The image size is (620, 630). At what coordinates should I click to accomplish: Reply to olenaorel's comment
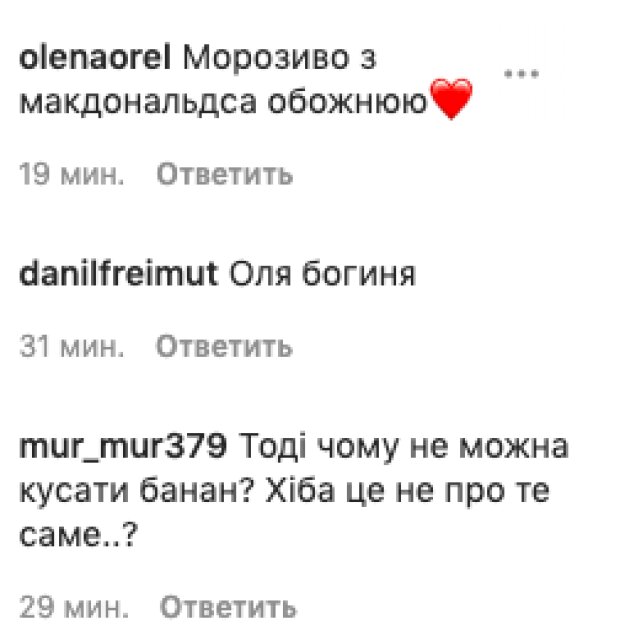point(224,175)
